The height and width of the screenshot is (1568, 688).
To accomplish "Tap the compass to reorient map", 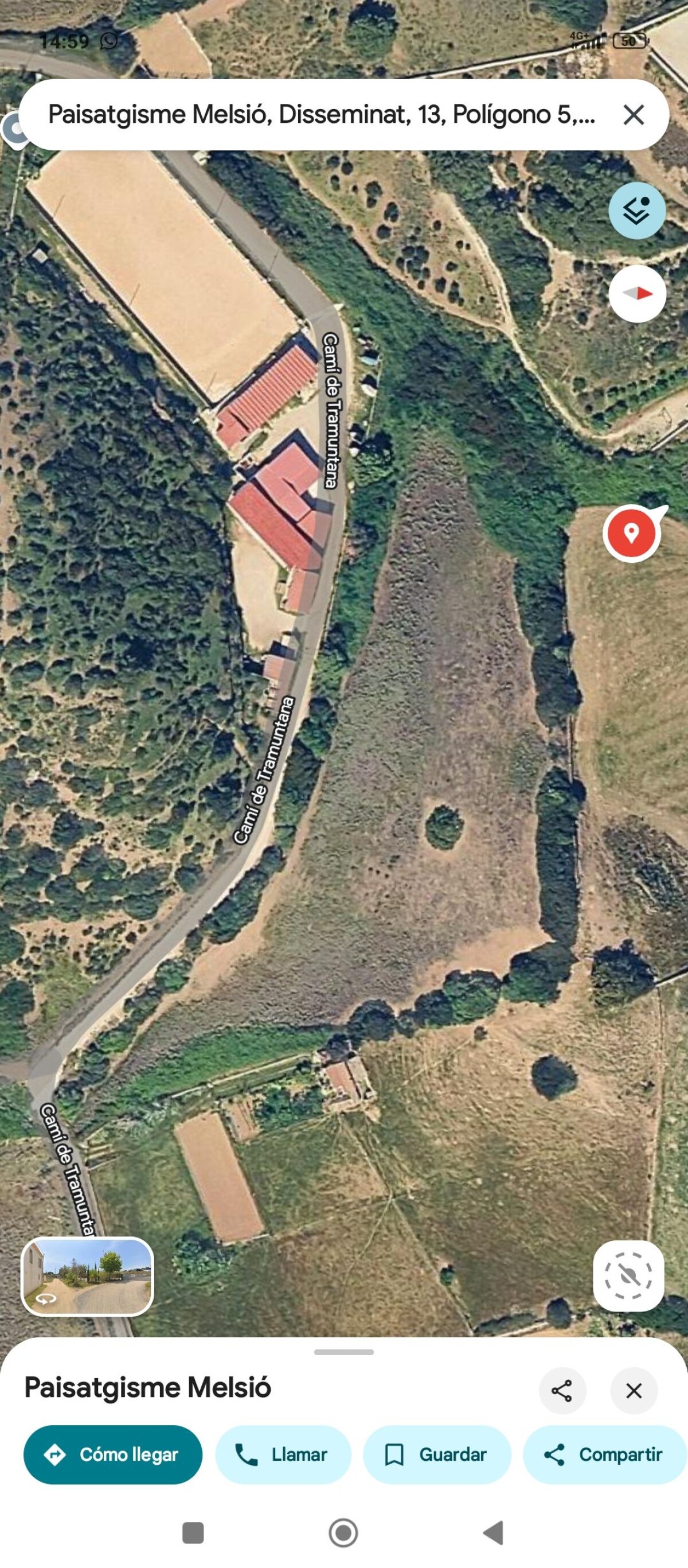I will pyautogui.click(x=637, y=294).
